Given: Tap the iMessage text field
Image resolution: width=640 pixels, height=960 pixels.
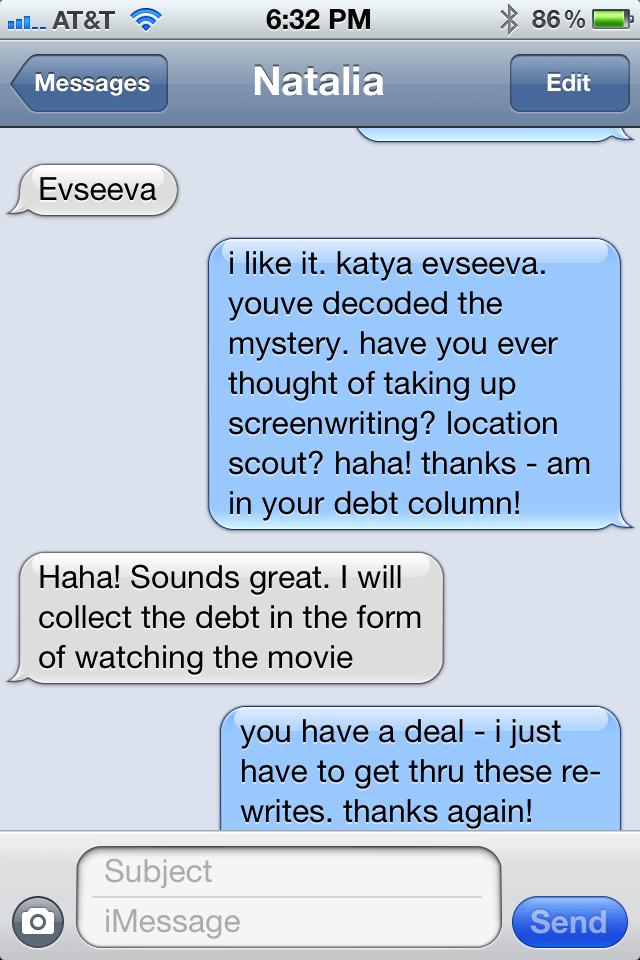Looking at the screenshot, I should (x=288, y=921).
